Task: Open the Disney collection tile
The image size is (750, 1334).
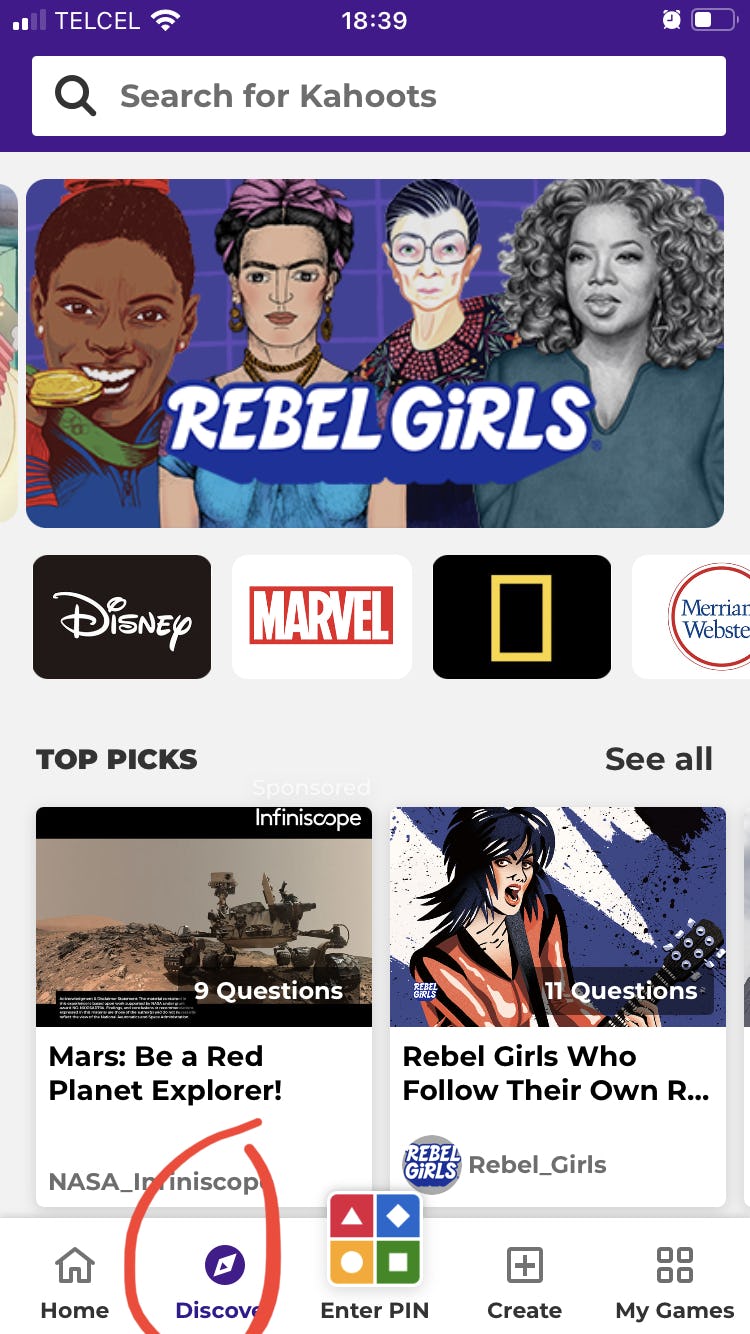Action: pos(122,617)
